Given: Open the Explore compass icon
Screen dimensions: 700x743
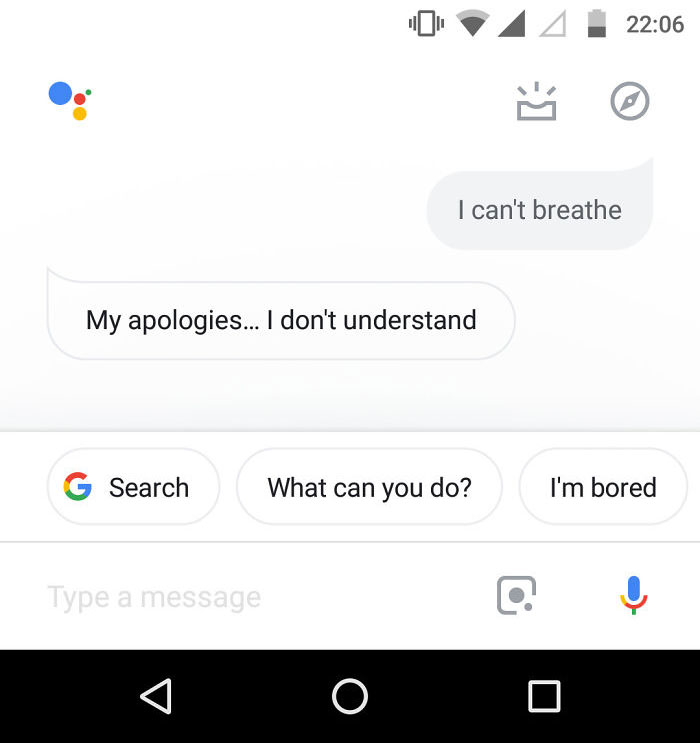Looking at the screenshot, I should coord(630,101).
